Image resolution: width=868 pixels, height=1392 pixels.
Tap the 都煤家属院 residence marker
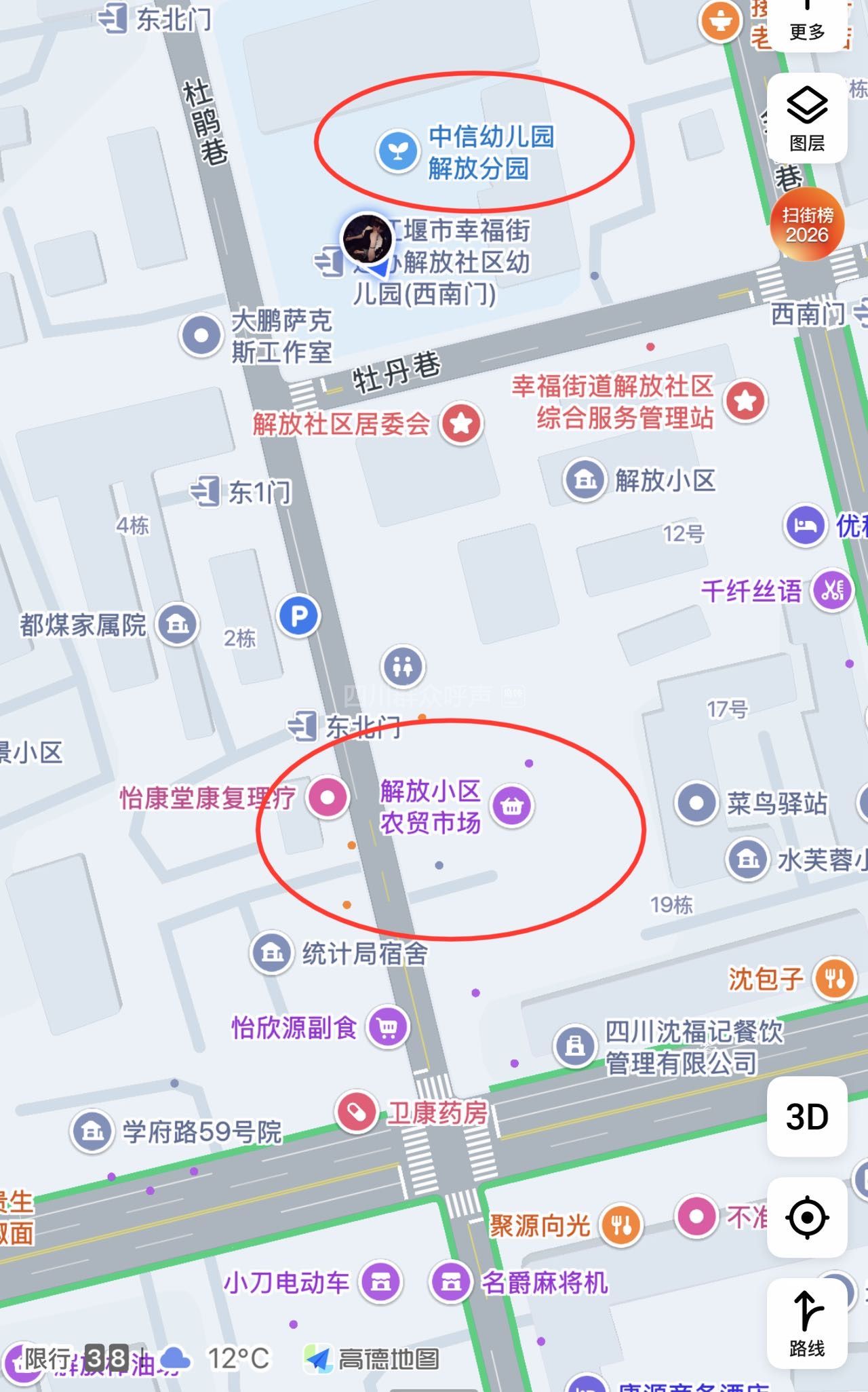(x=178, y=625)
